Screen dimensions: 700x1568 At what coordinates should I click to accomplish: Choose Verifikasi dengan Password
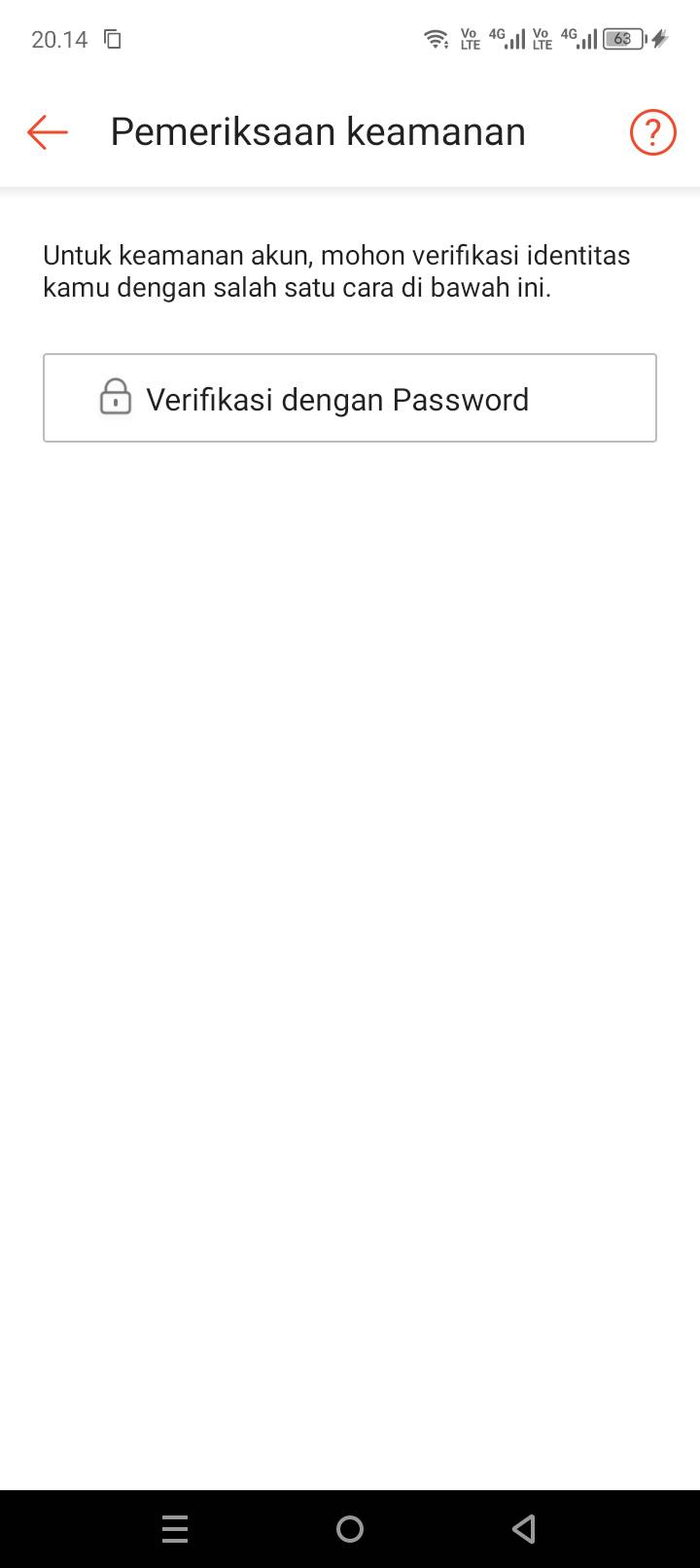point(350,398)
